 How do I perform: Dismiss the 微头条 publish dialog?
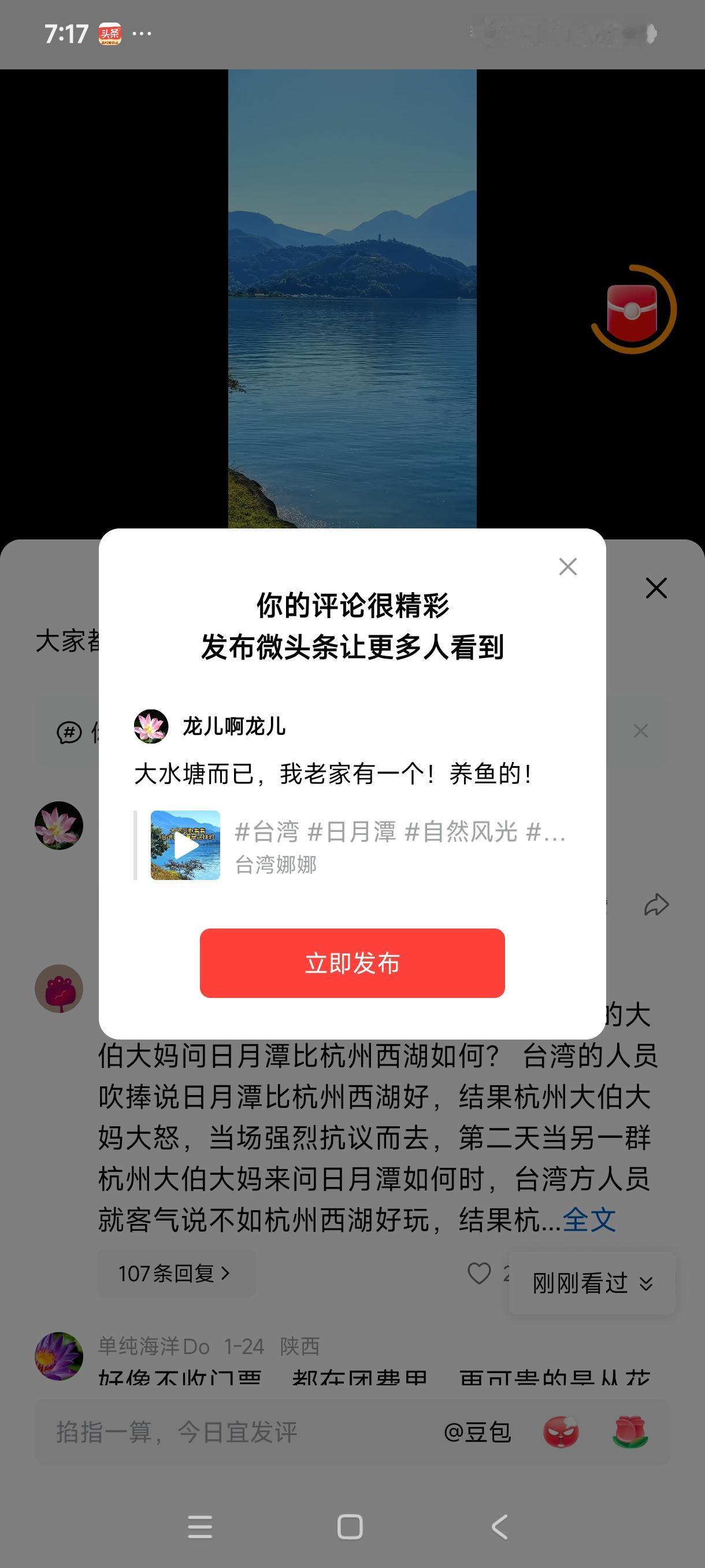567,567
